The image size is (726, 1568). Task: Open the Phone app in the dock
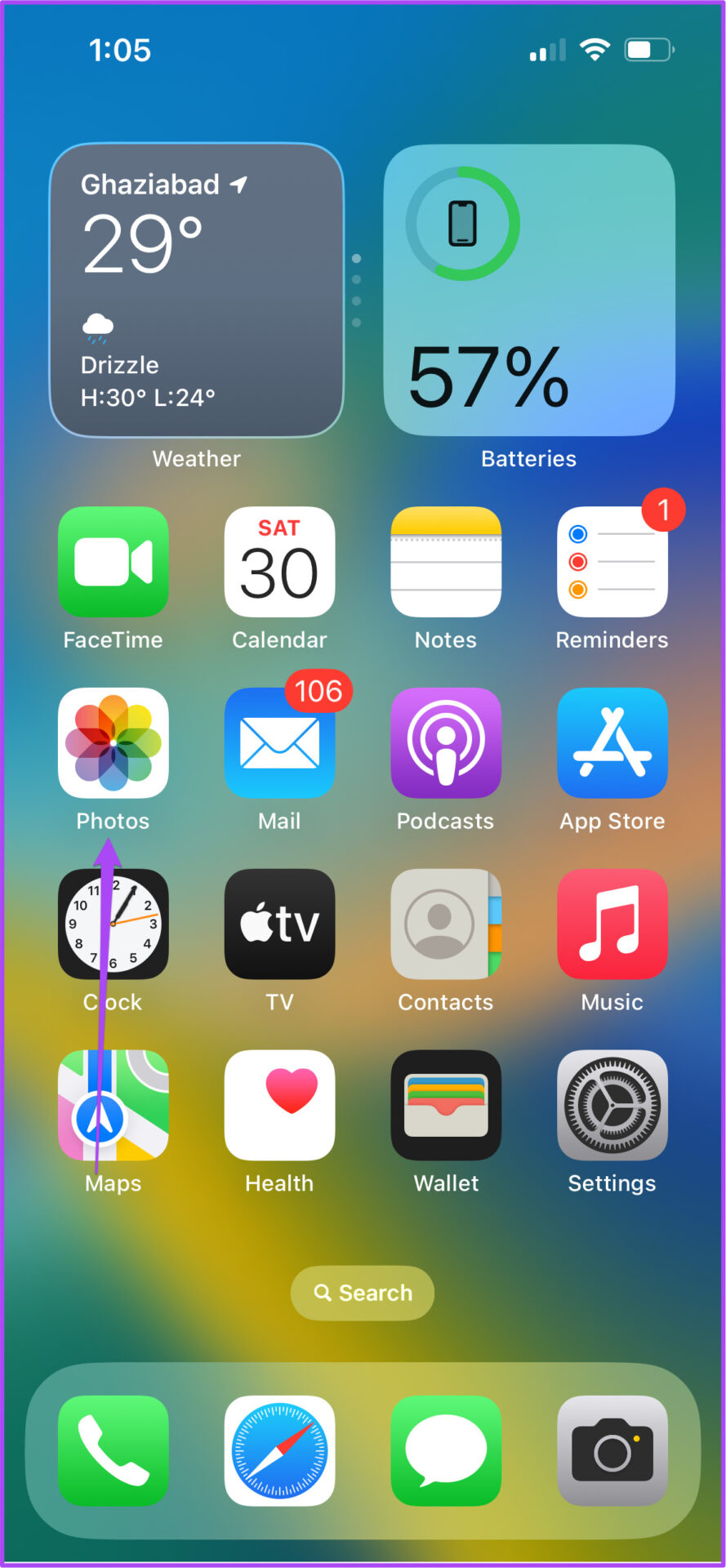coord(114,1450)
